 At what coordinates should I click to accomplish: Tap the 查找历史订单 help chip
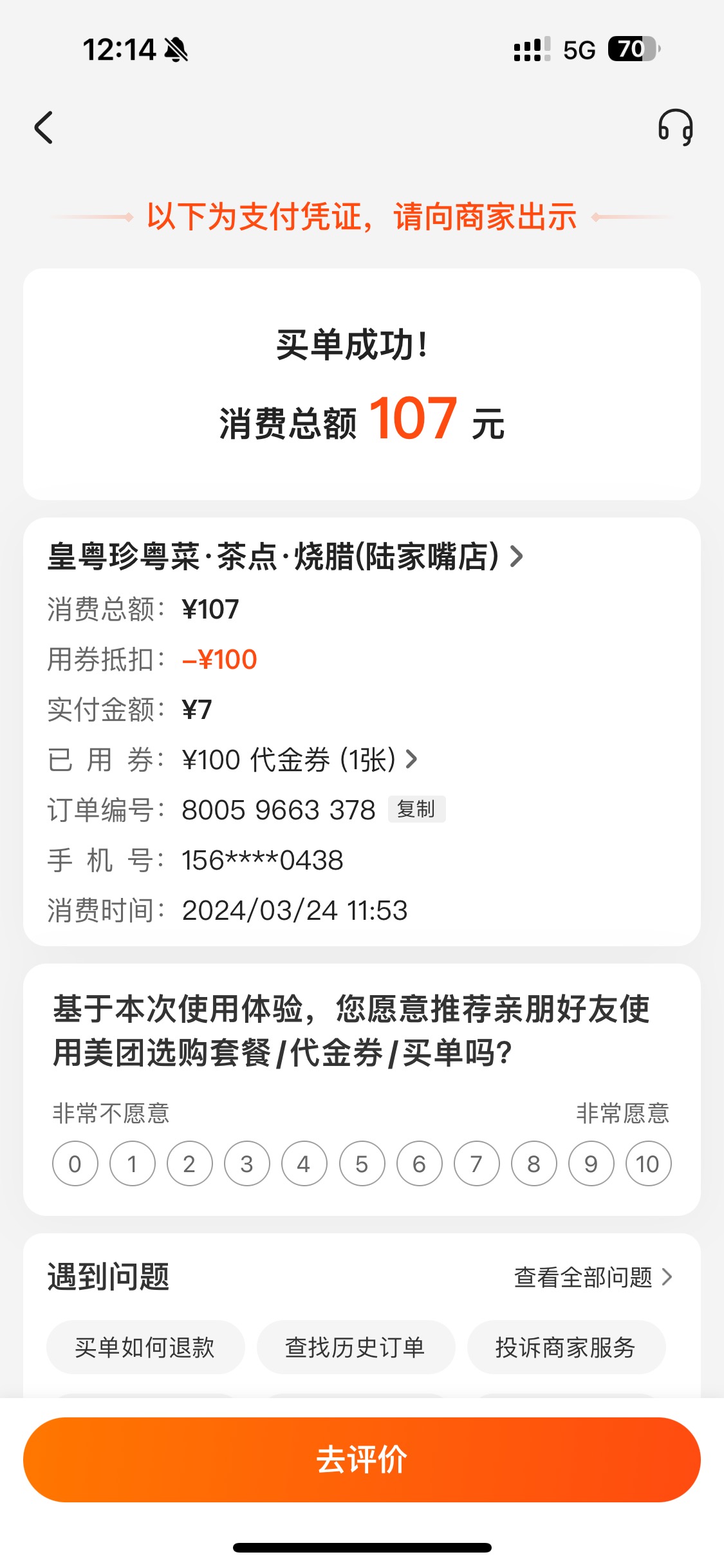coord(356,1347)
